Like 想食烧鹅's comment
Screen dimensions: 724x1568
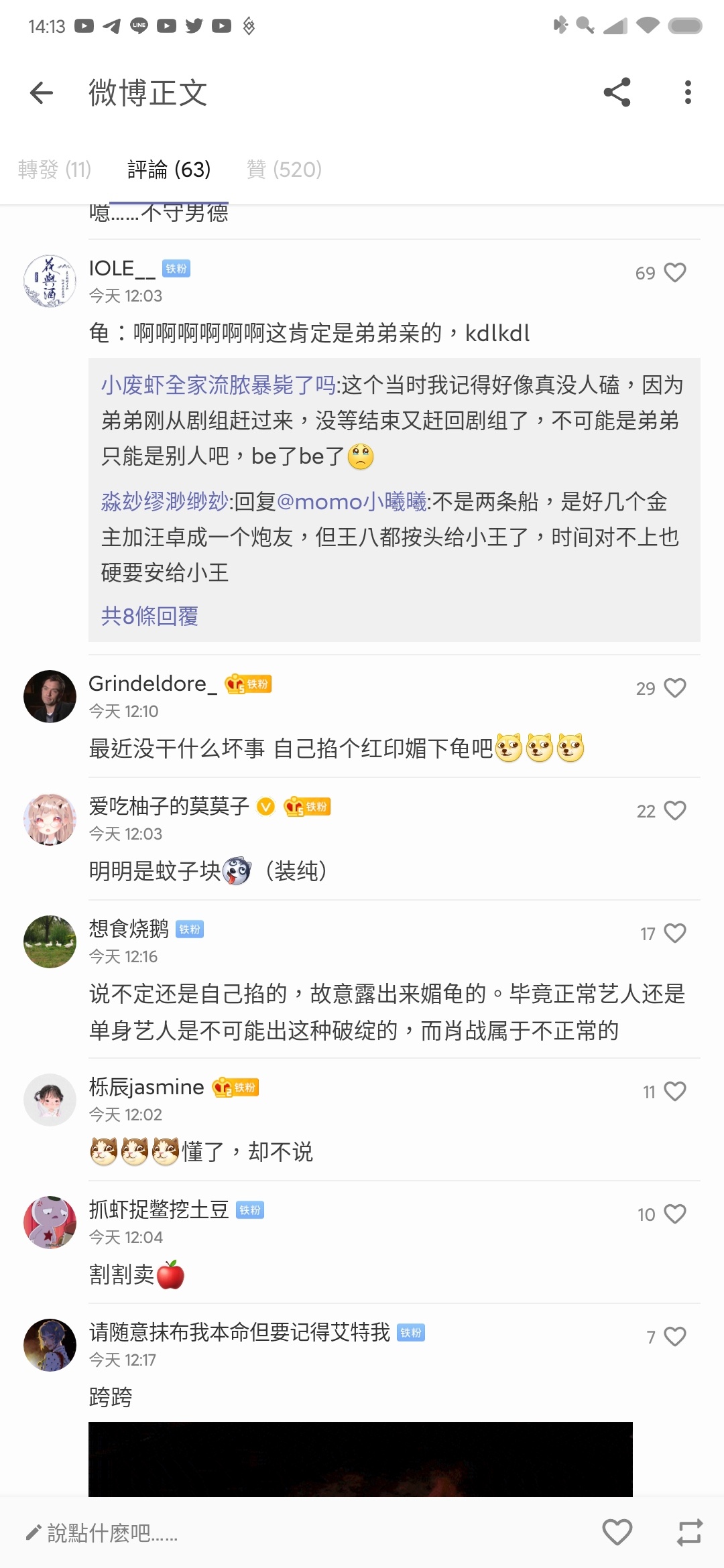[x=674, y=933]
